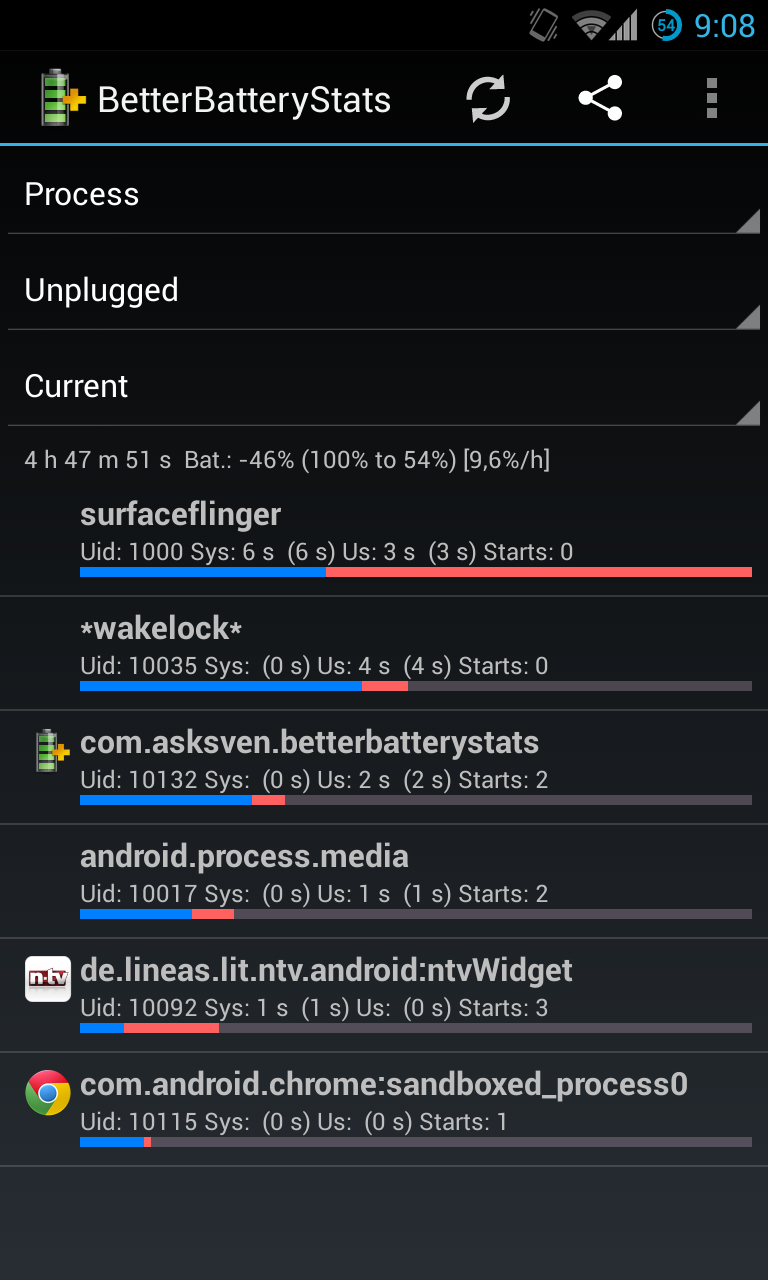Open the com.asksven.betterbatterystats row
This screenshot has height=1280, width=768.
pyautogui.click(x=384, y=768)
